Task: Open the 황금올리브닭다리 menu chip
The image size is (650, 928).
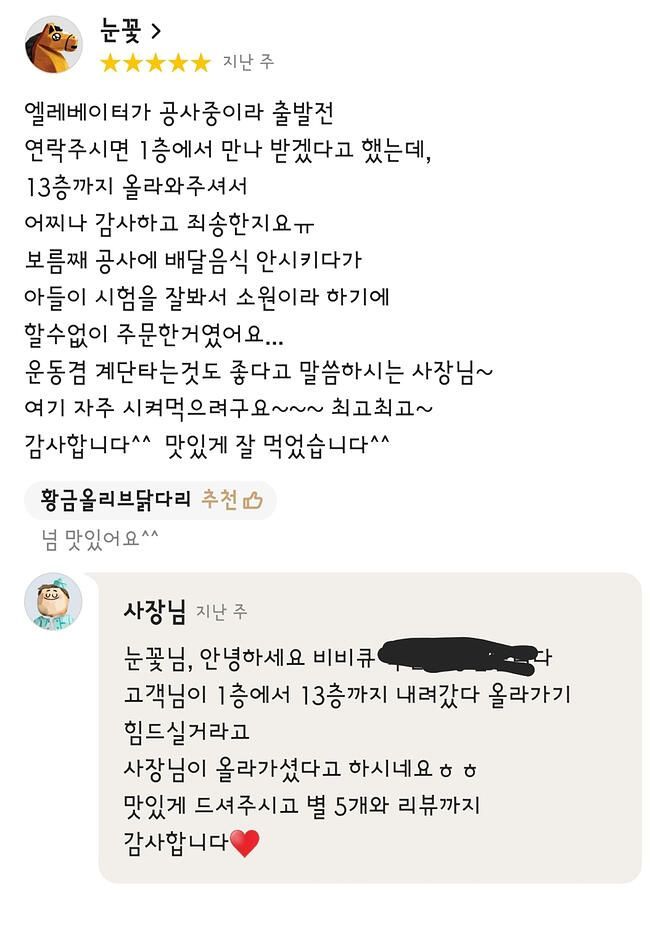Action: click(x=150, y=499)
